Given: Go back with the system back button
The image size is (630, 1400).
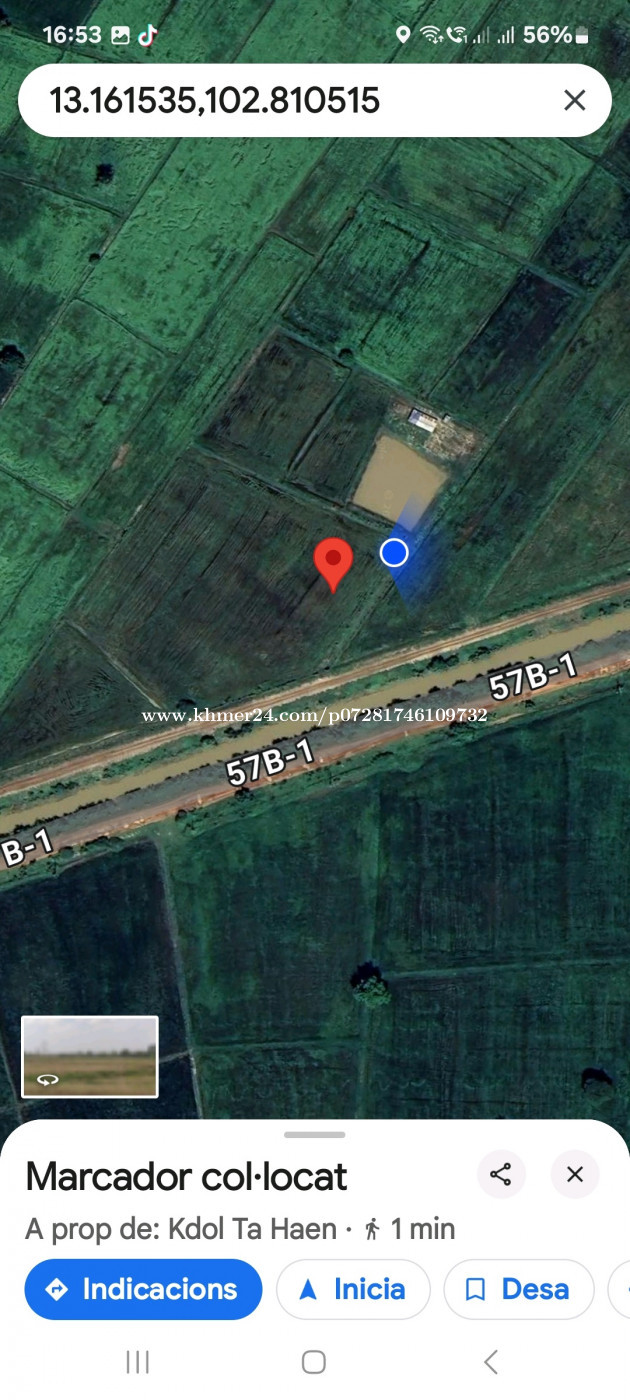Looking at the screenshot, I should (490, 1361).
